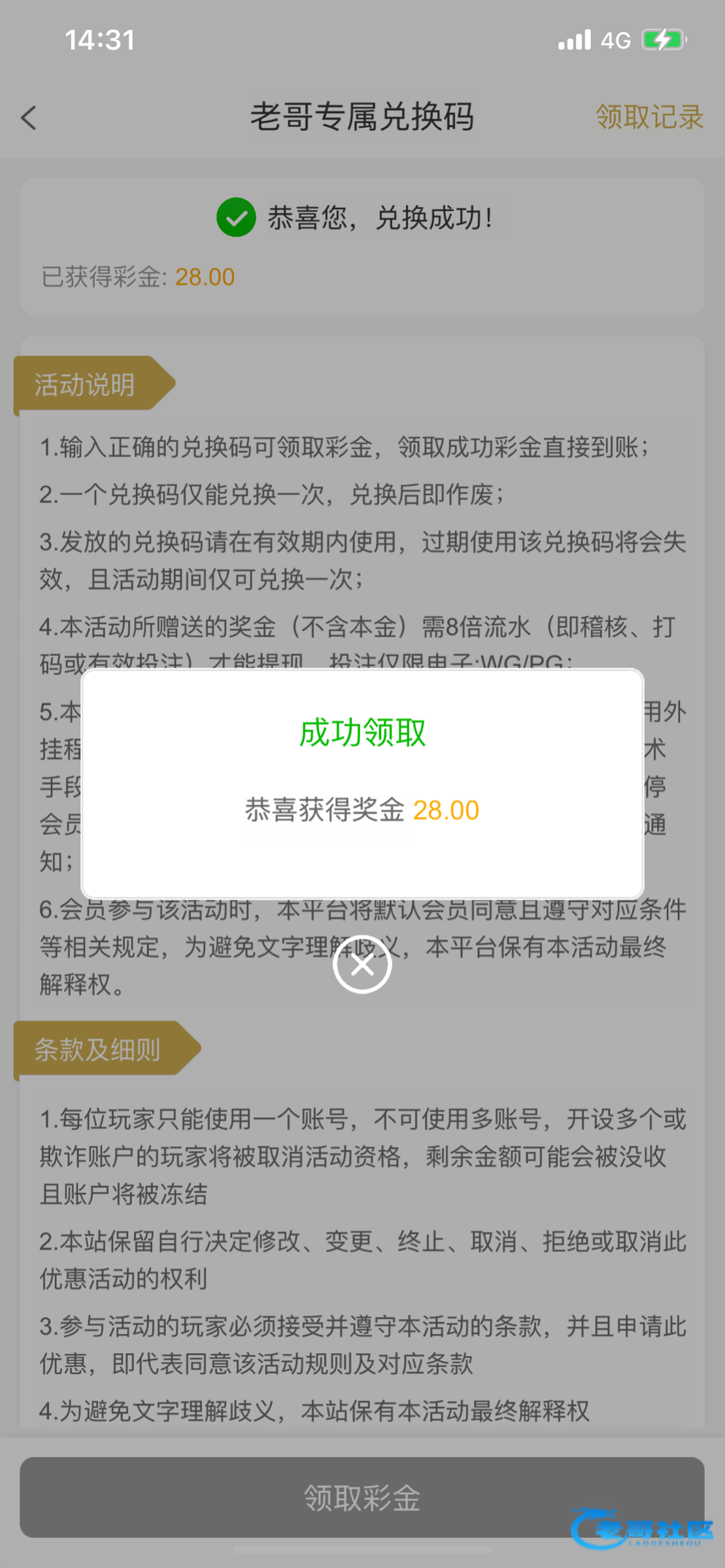Close the 成功领取 popup
The width and height of the screenshot is (725, 1568).
click(362, 964)
